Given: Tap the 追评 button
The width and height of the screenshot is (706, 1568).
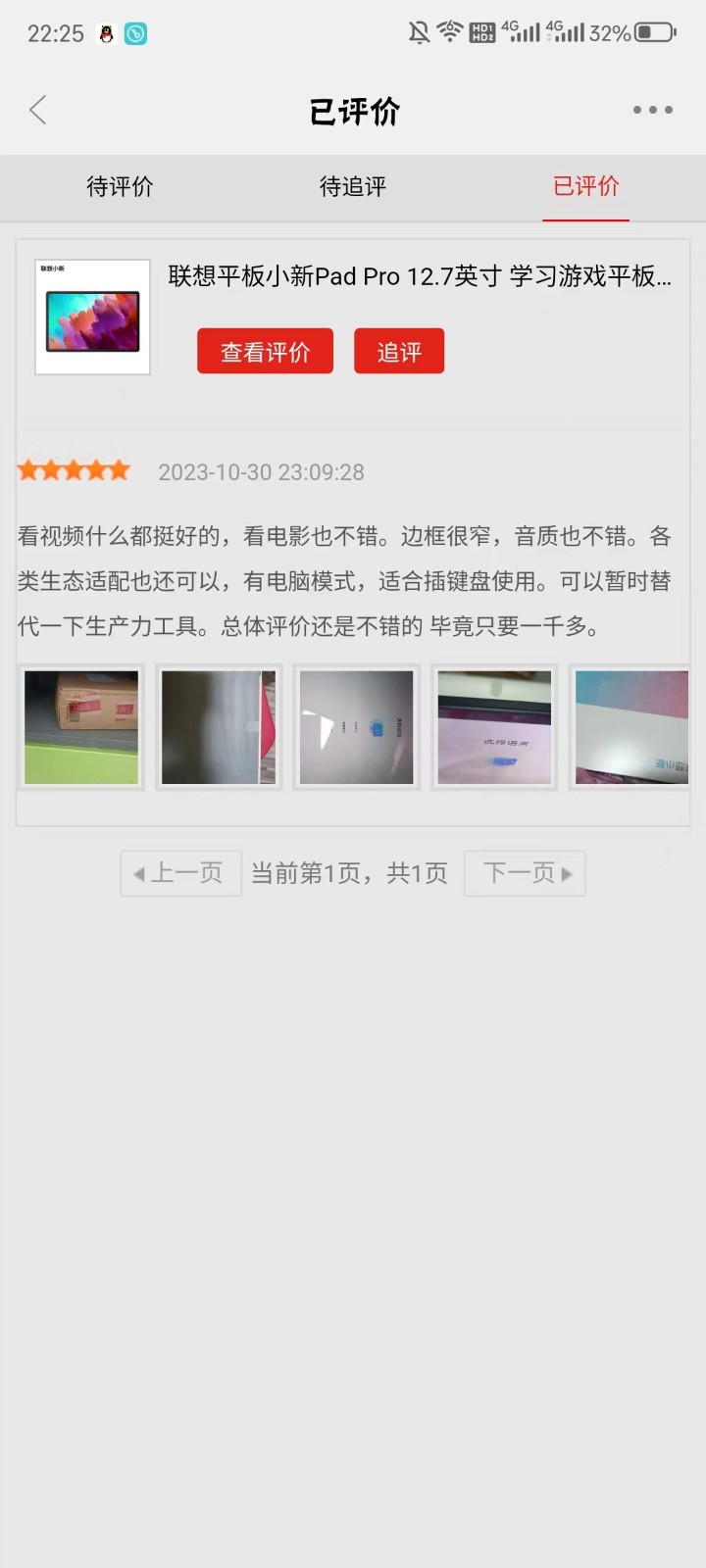Looking at the screenshot, I should [x=399, y=351].
